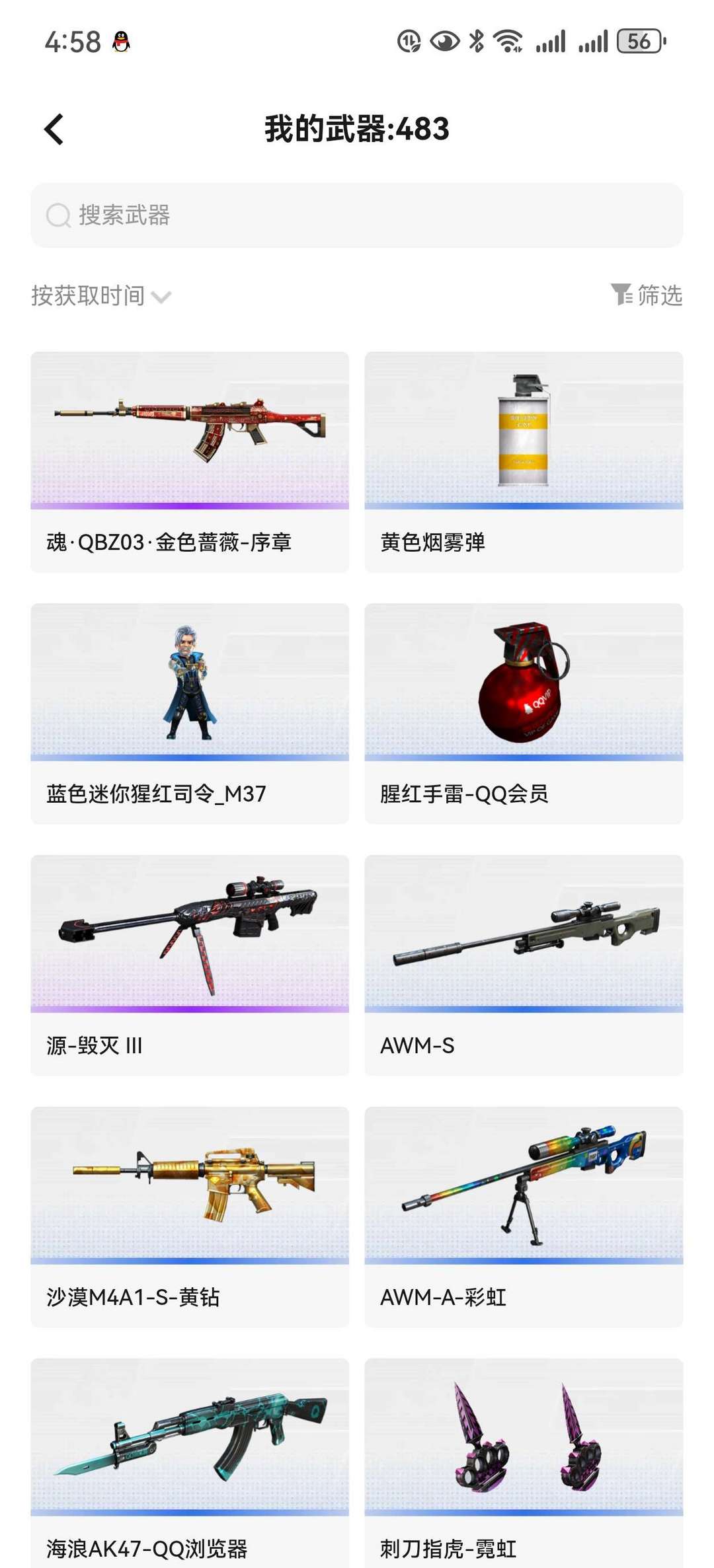Select the AWM-A-彩虹 weapon card
Viewport: 714px width, 1568px height.
[524, 1217]
